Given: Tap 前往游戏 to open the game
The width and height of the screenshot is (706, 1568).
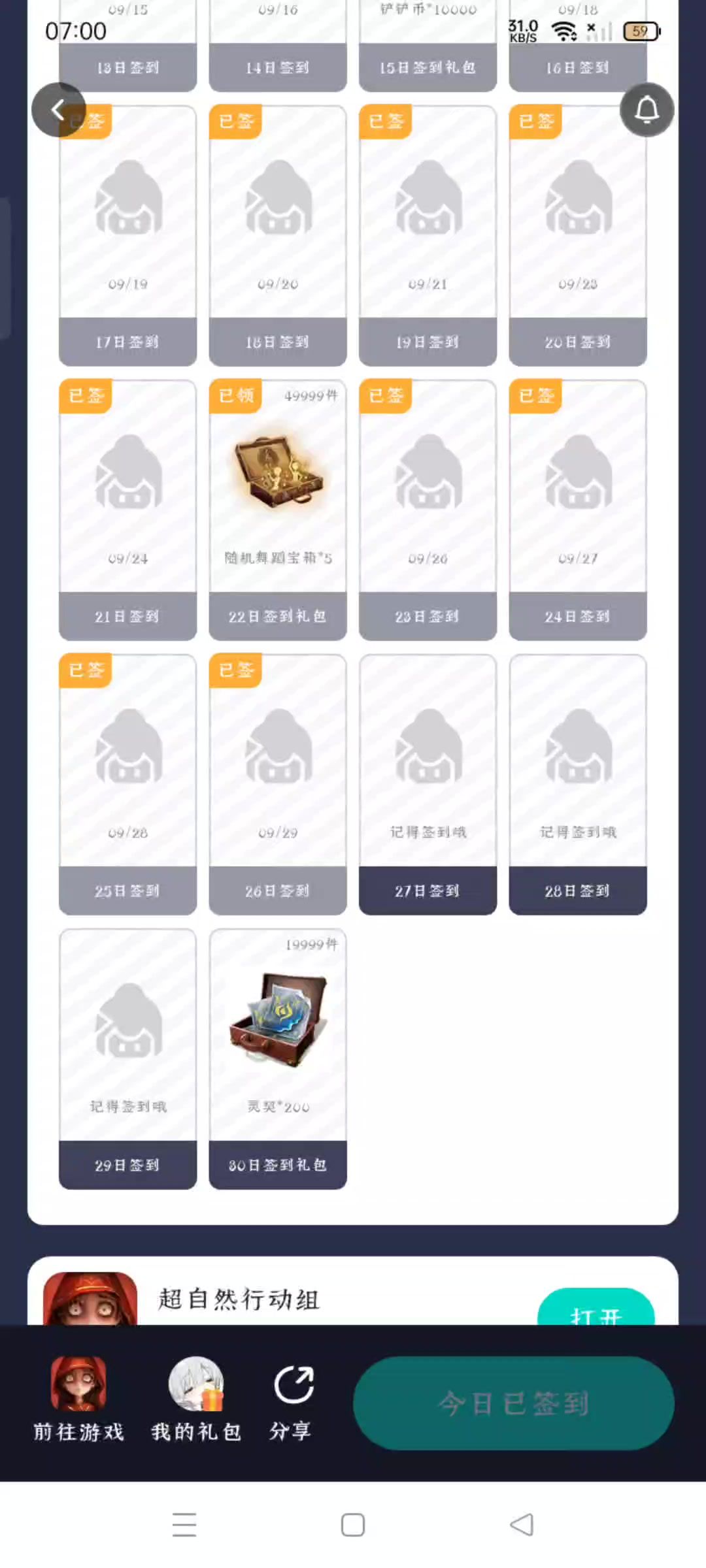Looking at the screenshot, I should point(78,1399).
